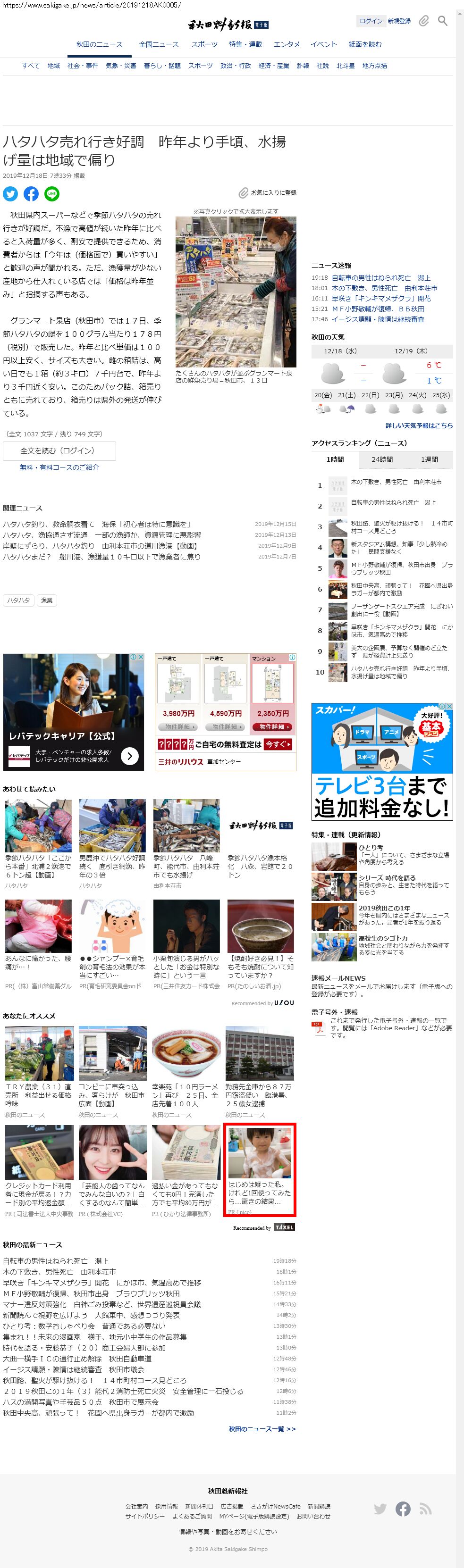The image size is (464, 1568).
Task: Switch ranking to 1週間 tab
Action: [x=429, y=459]
